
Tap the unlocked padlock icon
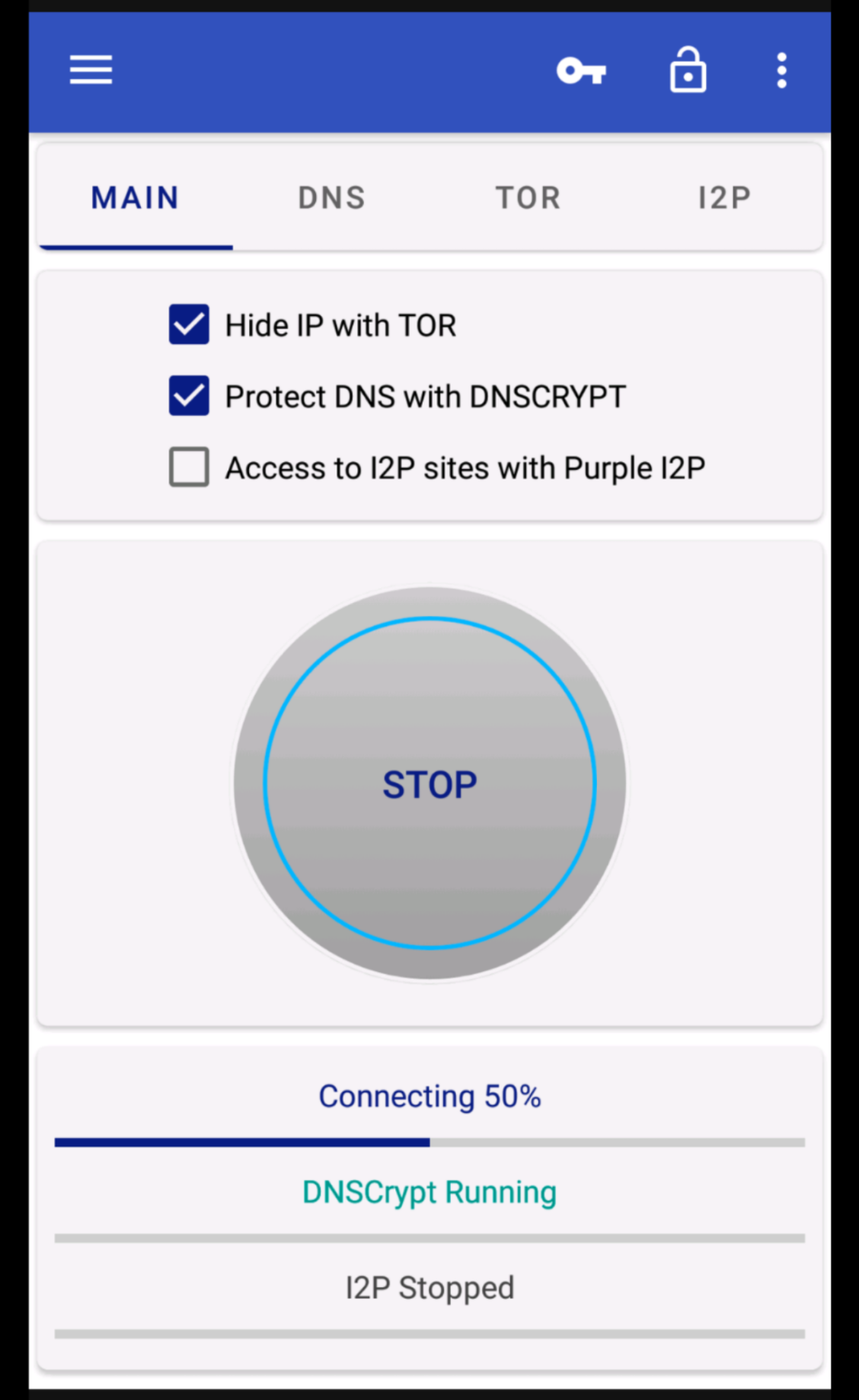click(x=688, y=70)
